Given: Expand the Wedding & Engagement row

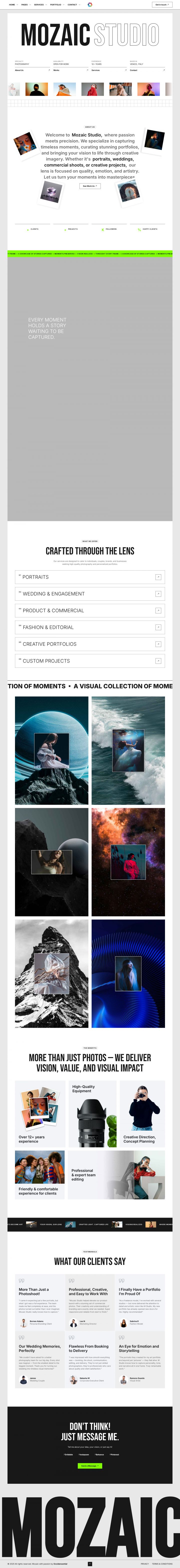Looking at the screenshot, I should pos(90,593).
